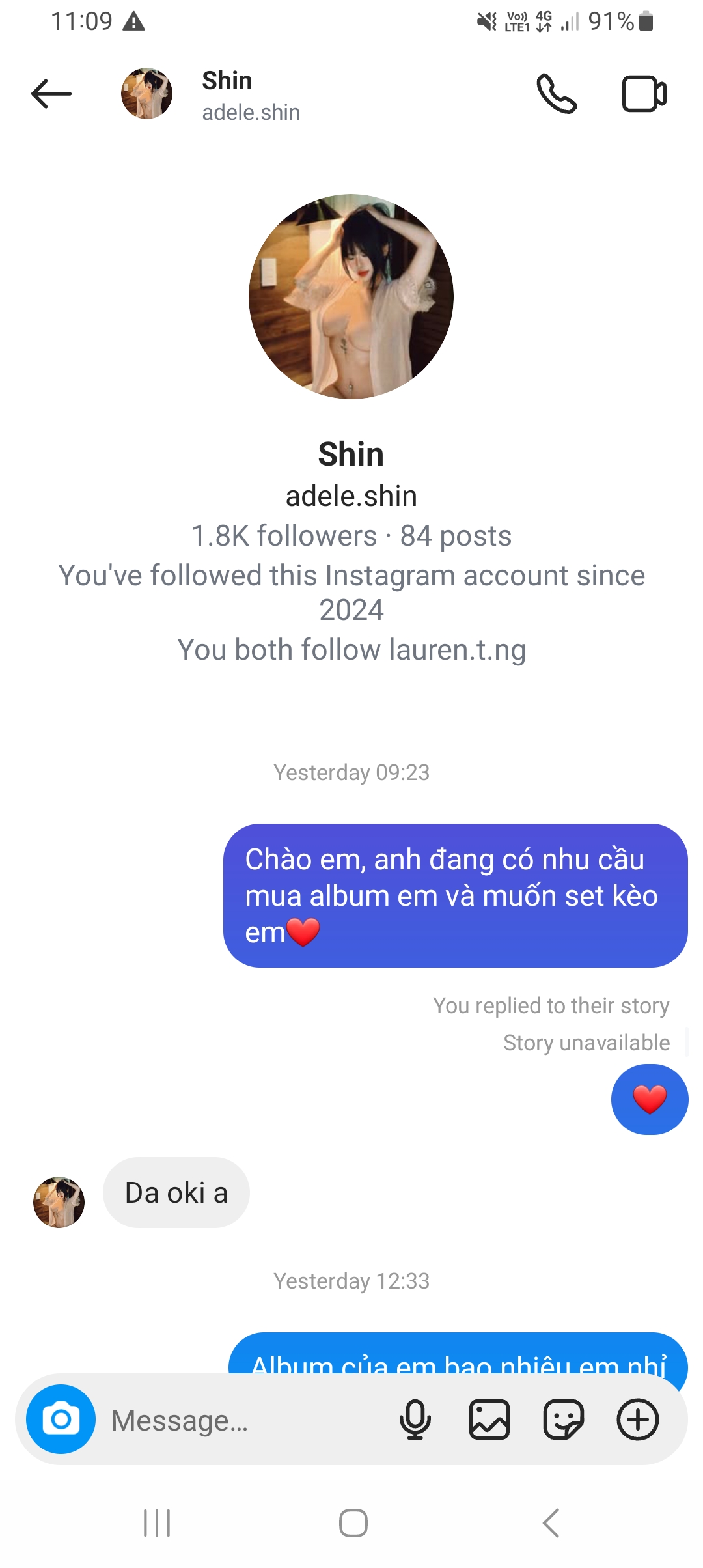Open more options plus button
The height and width of the screenshot is (1568, 703).
pos(638,1420)
